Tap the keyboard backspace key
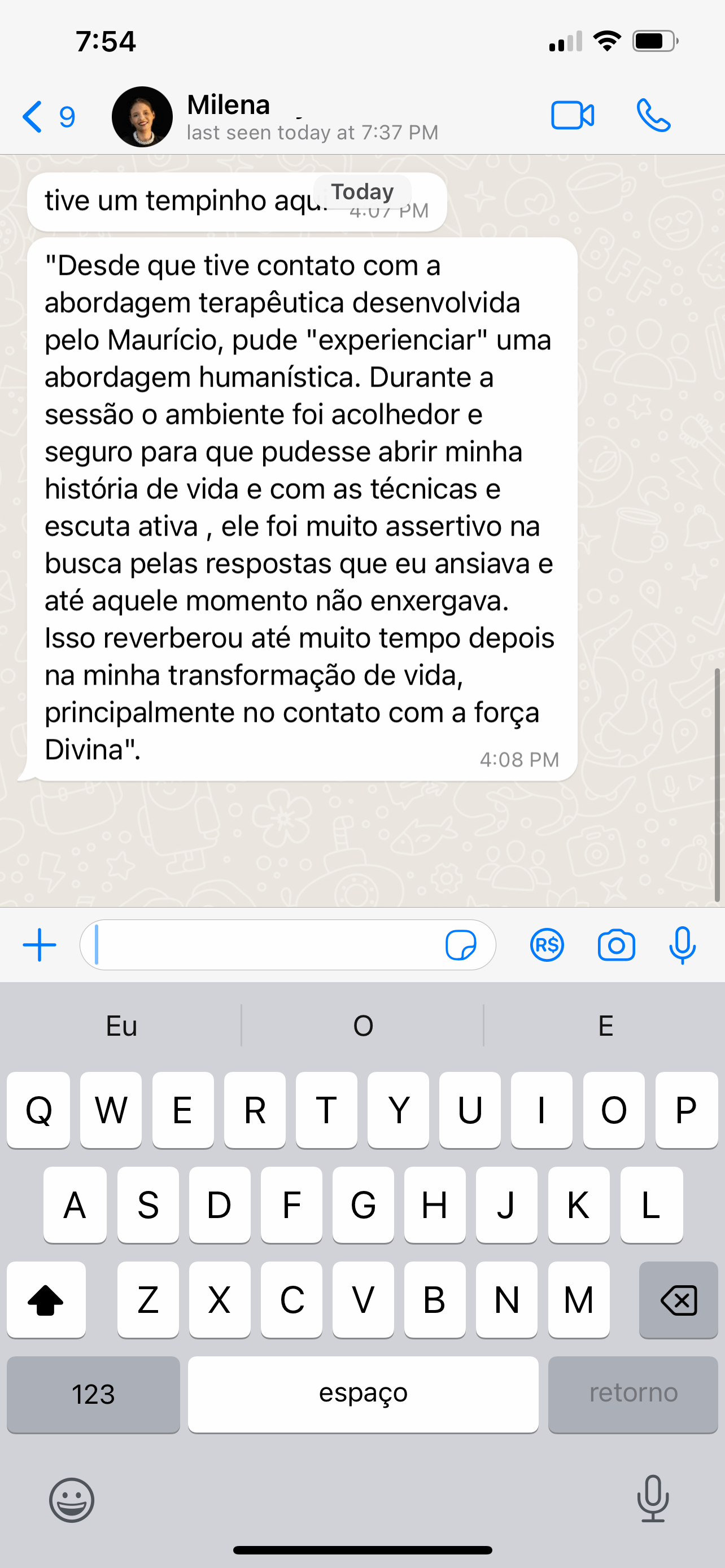This screenshot has width=725, height=1568. (x=678, y=1300)
